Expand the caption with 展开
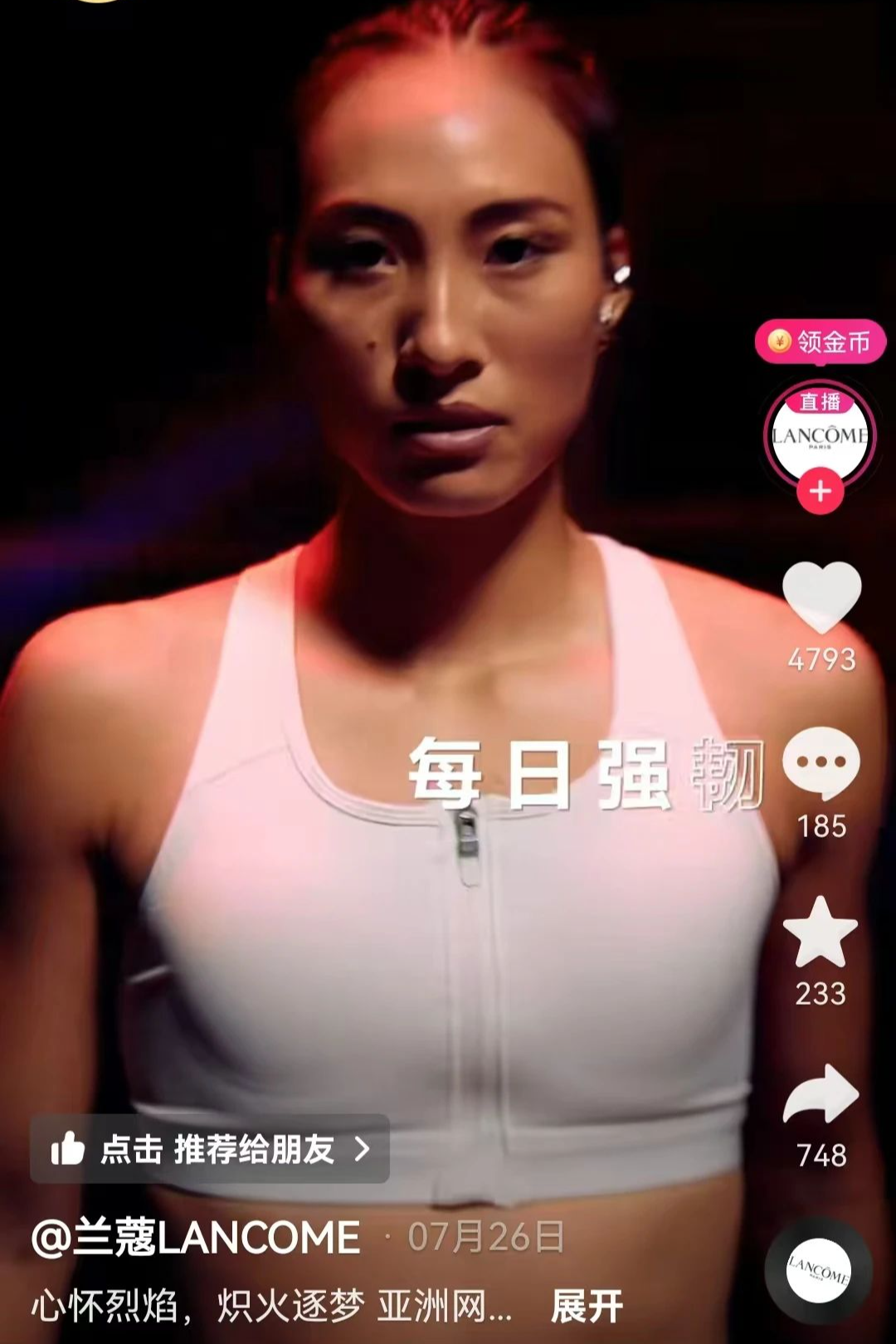The width and height of the screenshot is (896, 1344). (587, 1307)
